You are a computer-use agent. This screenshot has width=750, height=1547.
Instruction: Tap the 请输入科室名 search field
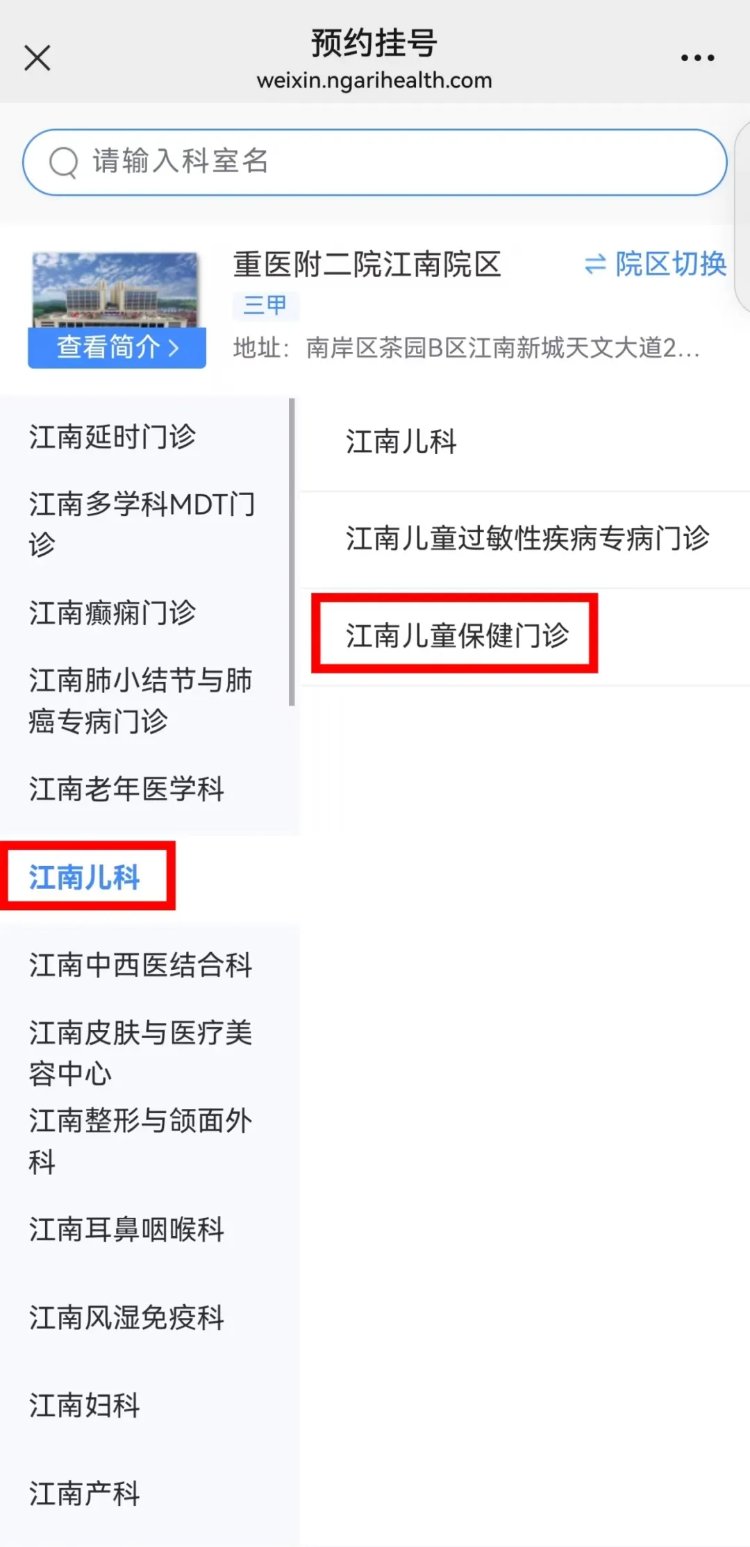point(375,162)
